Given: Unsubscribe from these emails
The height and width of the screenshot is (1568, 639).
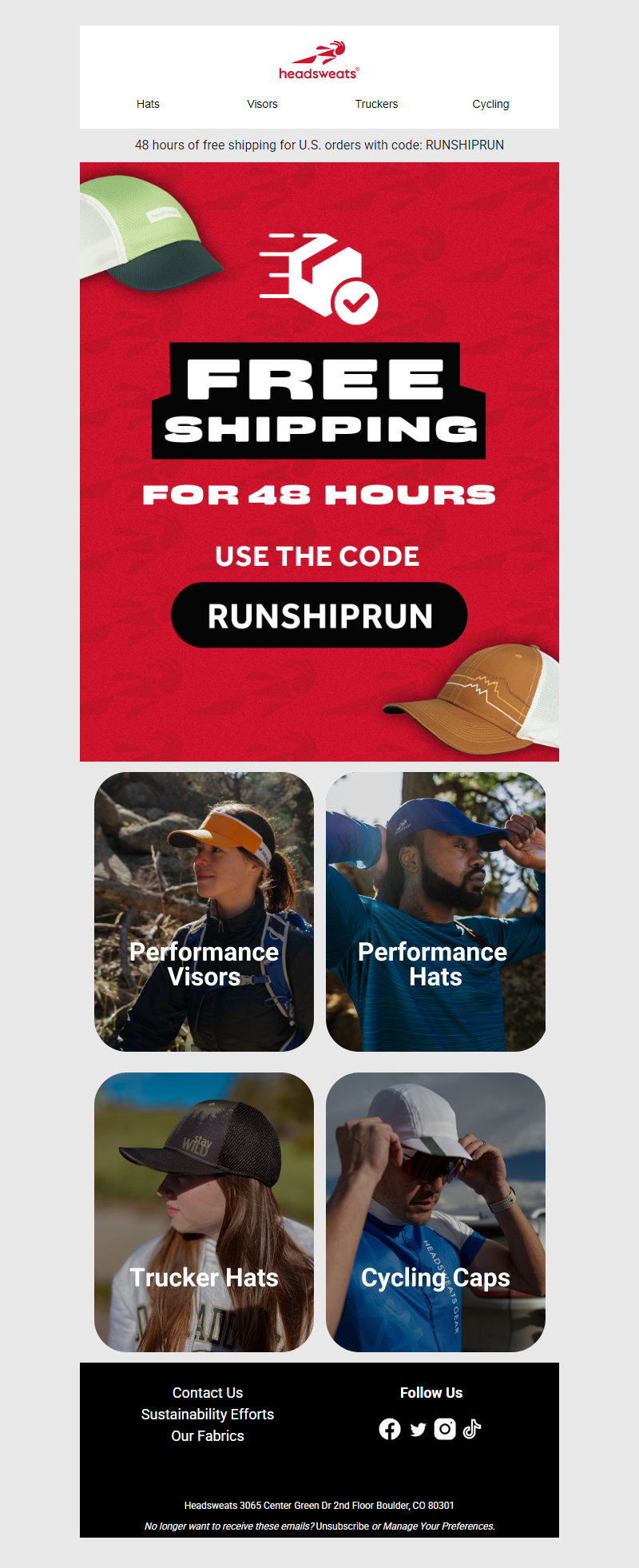Looking at the screenshot, I should (x=342, y=1526).
